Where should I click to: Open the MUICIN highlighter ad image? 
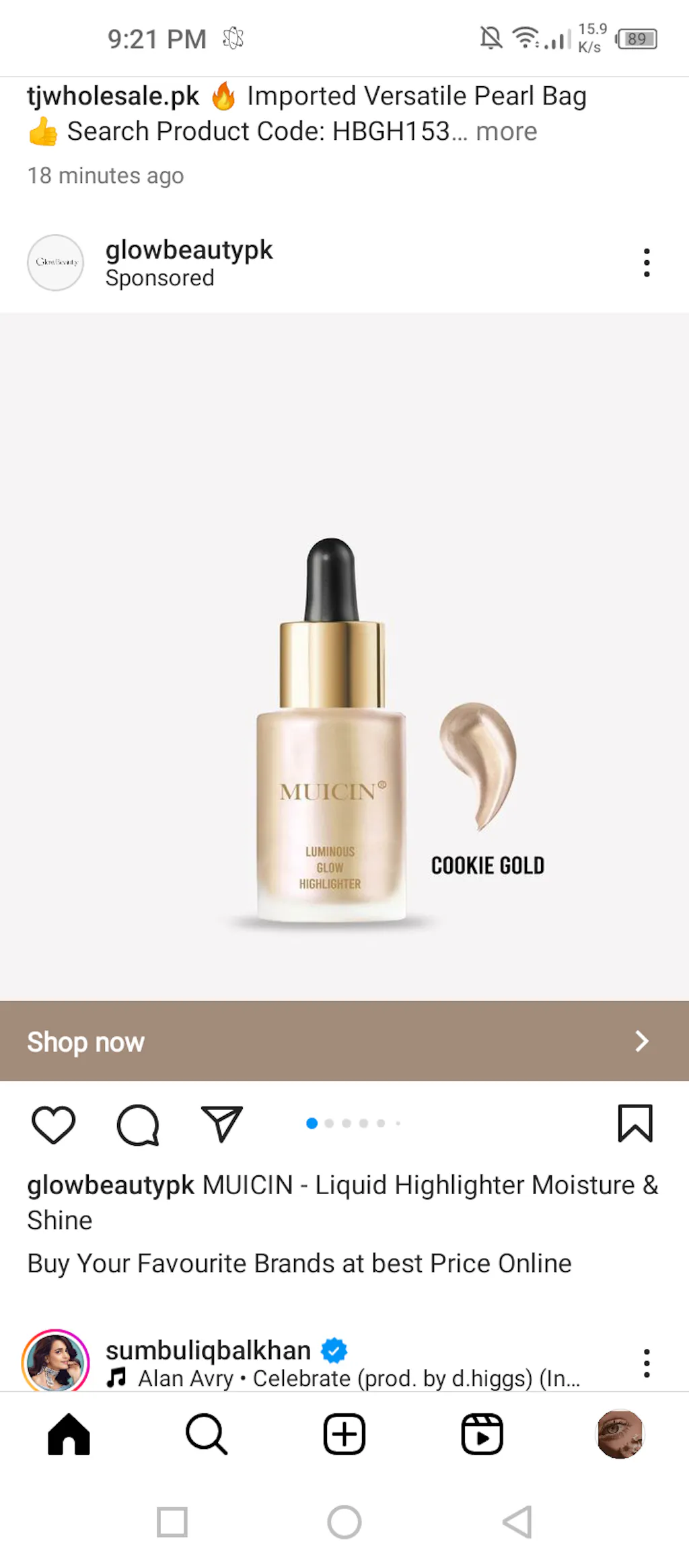click(344, 656)
